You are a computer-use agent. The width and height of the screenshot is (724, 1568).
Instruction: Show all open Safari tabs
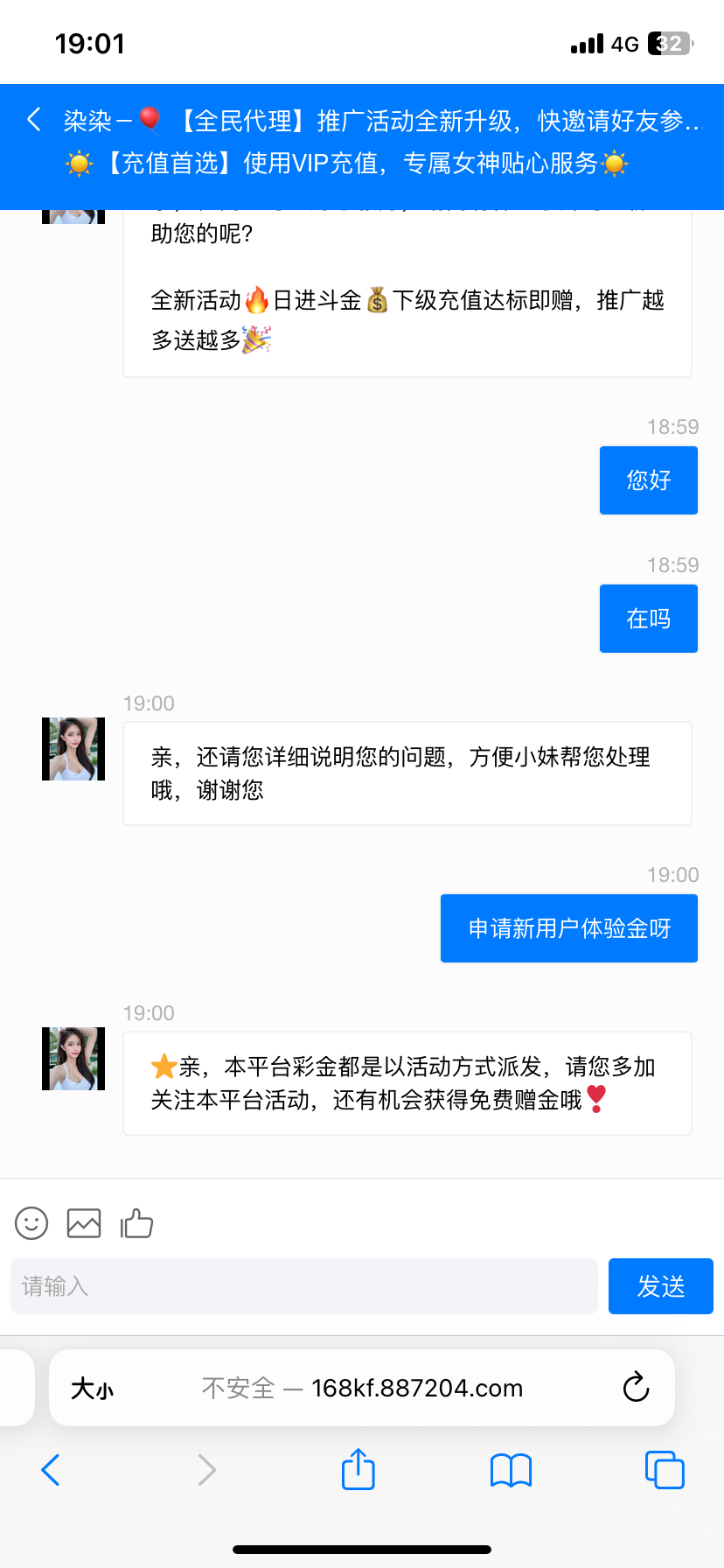[x=665, y=1470]
